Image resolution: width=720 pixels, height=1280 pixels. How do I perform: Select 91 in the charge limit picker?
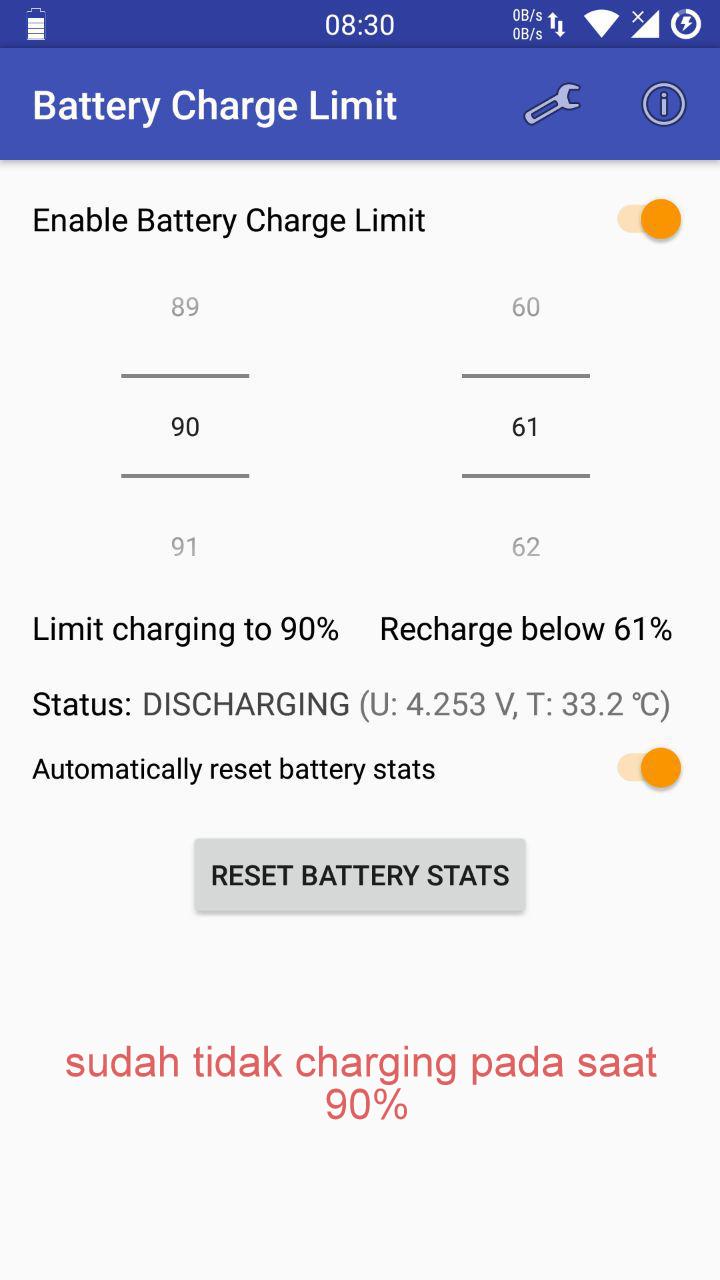[x=185, y=547]
